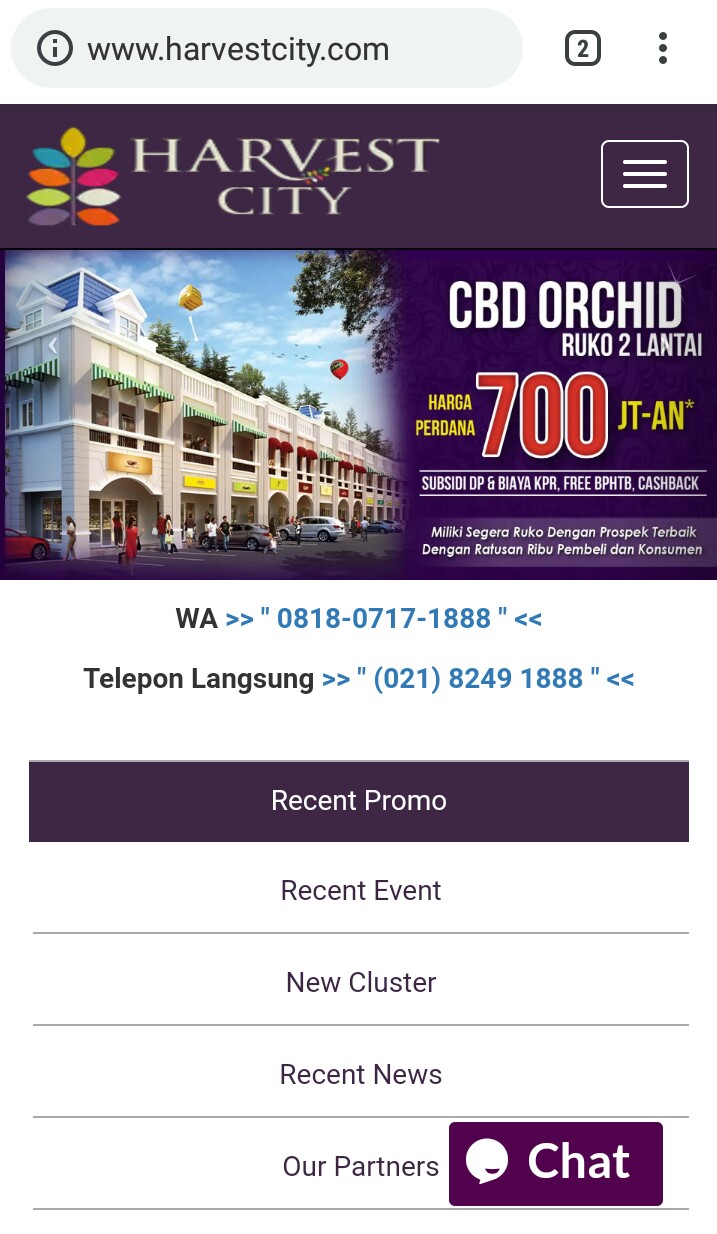Switch to the Recent Event tab
717x1234 pixels.
360,890
